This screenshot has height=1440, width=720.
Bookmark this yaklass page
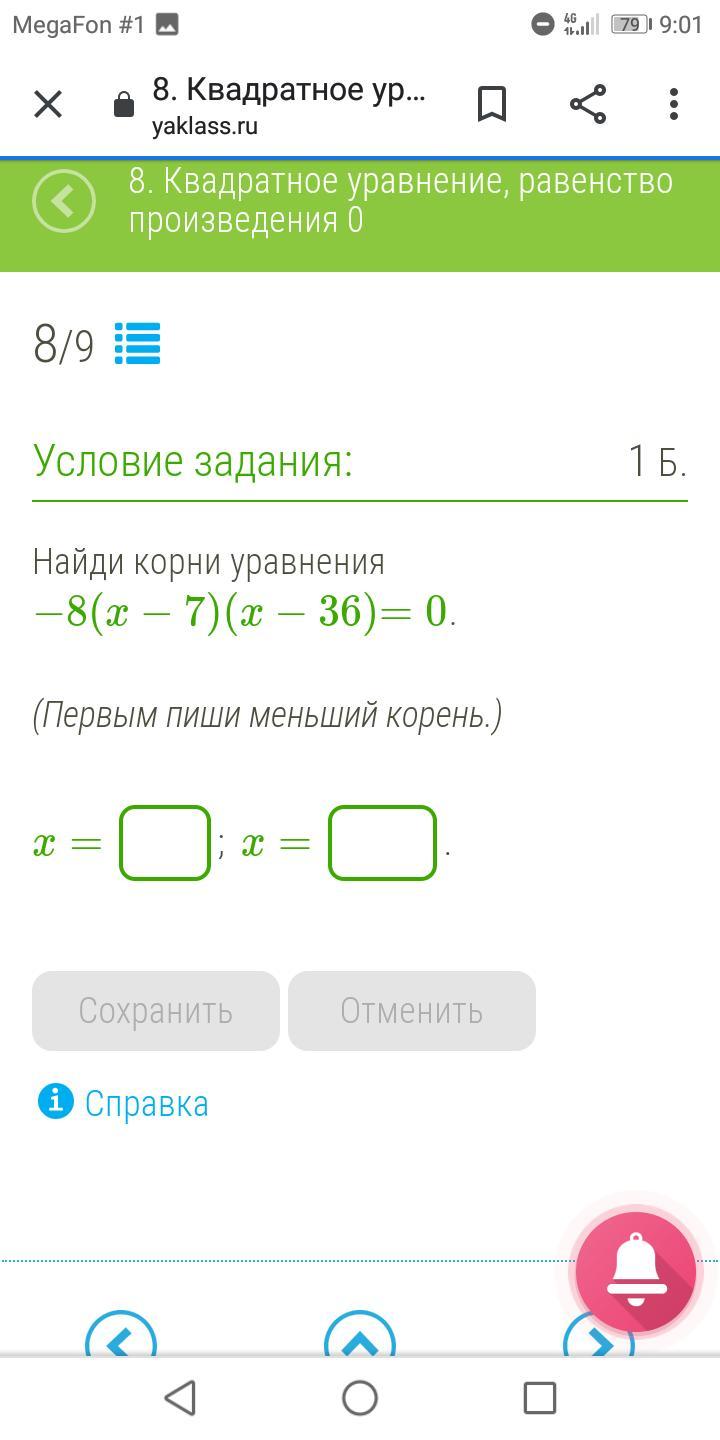(492, 104)
